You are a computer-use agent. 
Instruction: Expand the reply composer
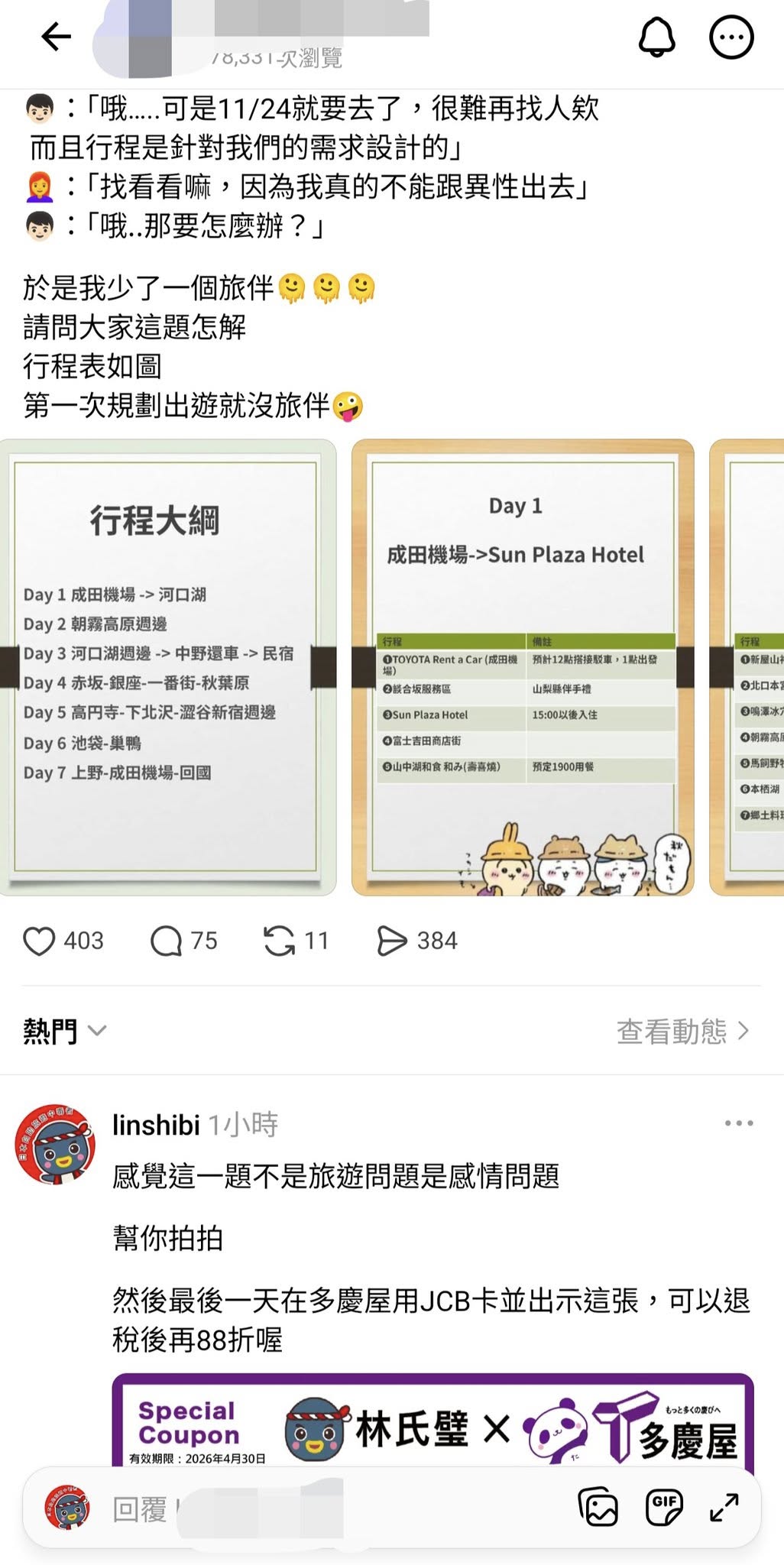point(724,1507)
